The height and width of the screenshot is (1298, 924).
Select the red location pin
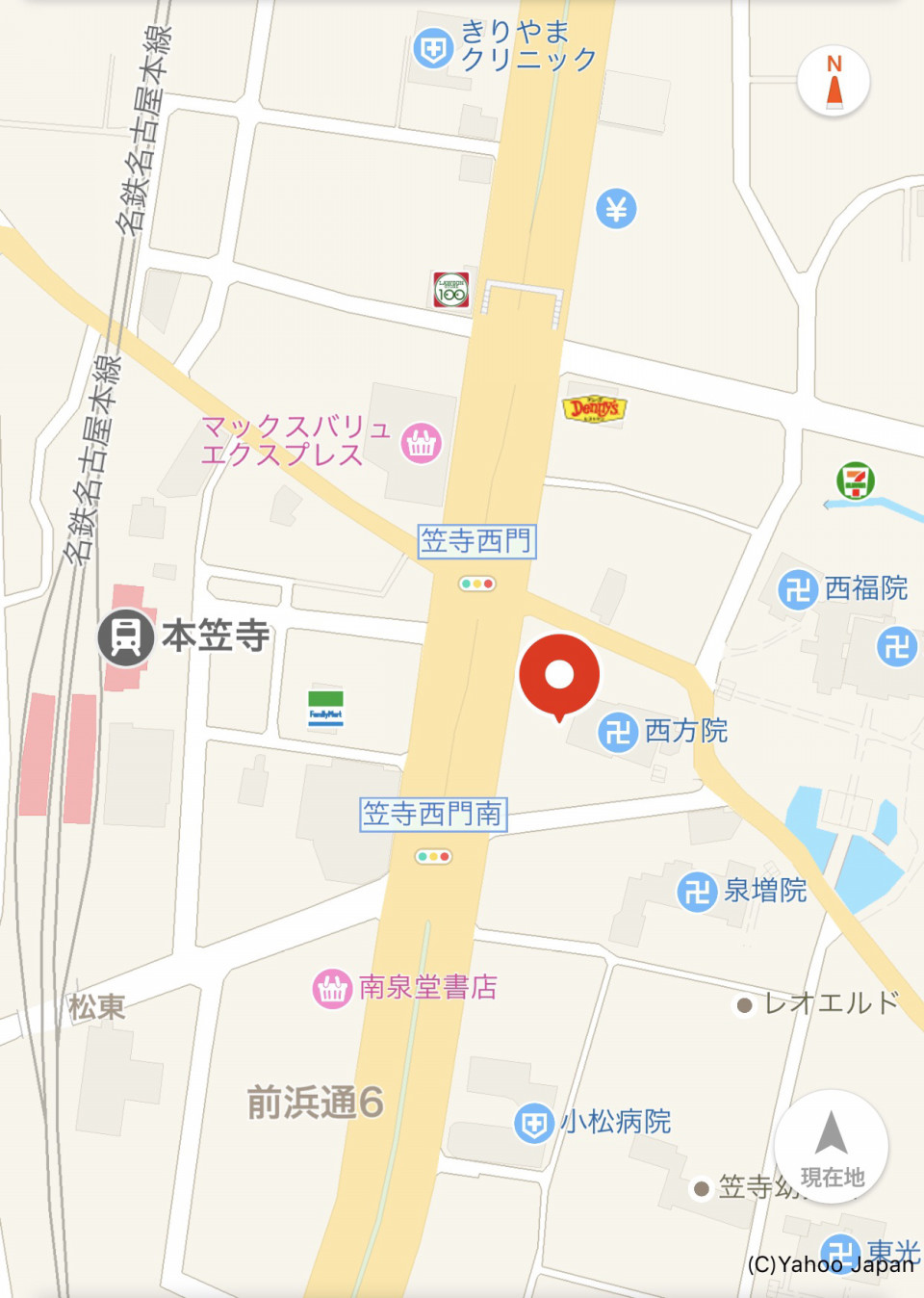(559, 675)
